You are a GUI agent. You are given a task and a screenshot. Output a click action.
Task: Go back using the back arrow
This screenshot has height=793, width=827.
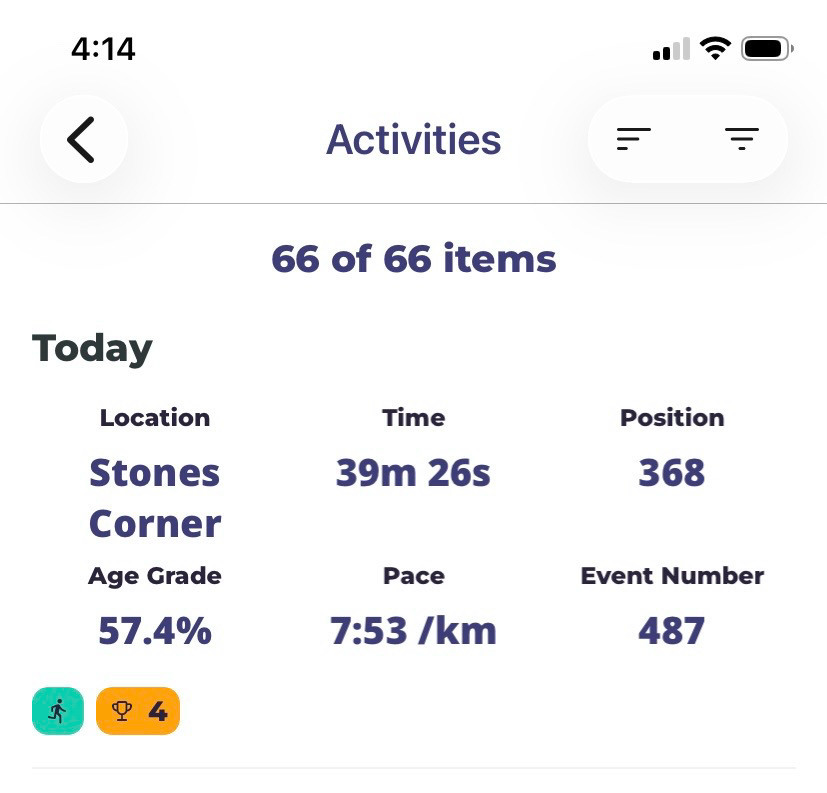[x=83, y=140]
